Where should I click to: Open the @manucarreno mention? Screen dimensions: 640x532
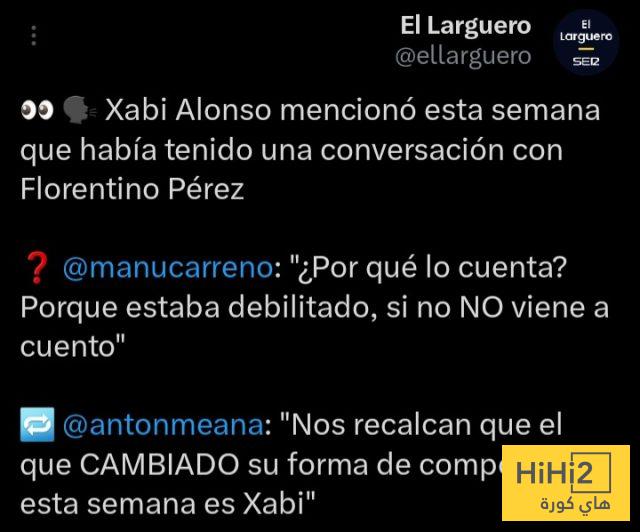click(168, 269)
